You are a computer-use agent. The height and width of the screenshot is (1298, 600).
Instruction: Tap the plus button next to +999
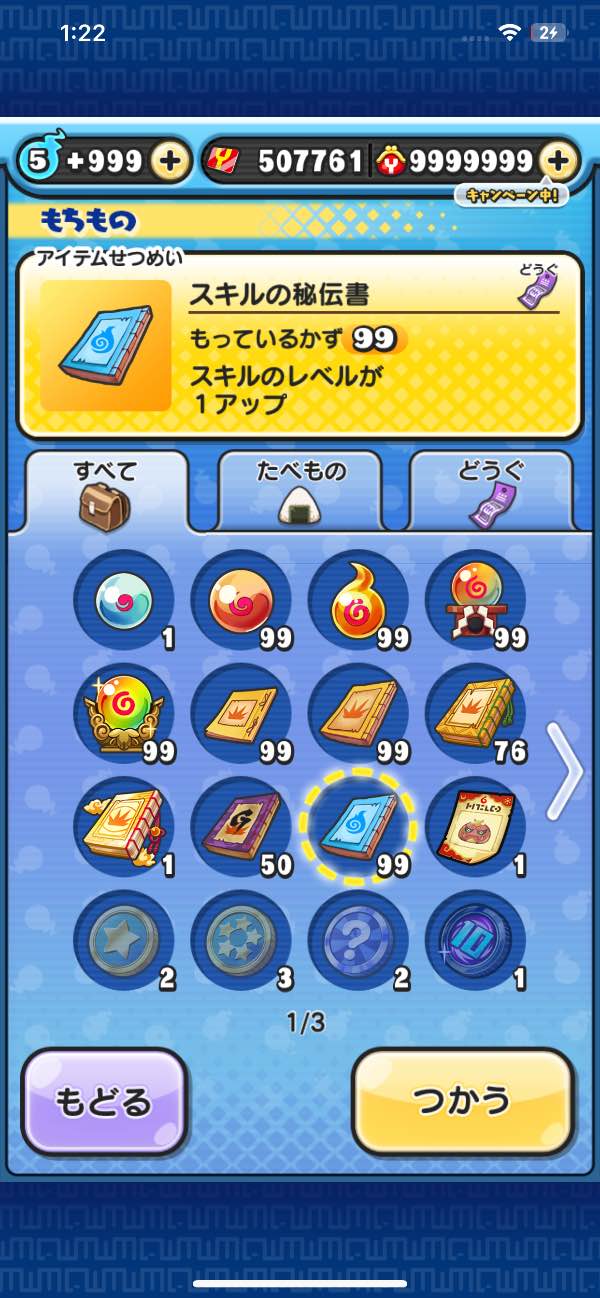point(171,161)
